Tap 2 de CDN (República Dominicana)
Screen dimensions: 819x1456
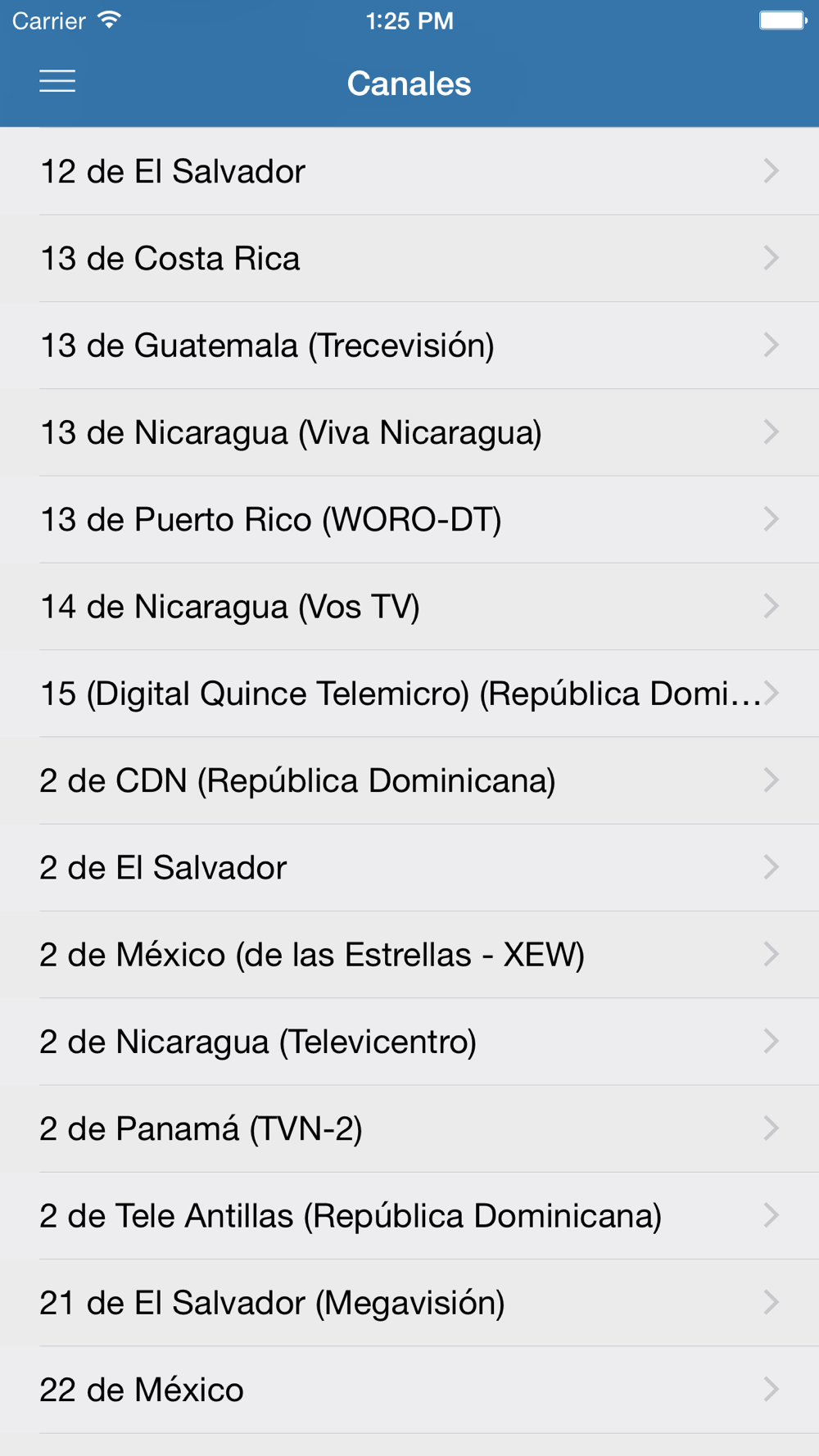click(x=409, y=780)
